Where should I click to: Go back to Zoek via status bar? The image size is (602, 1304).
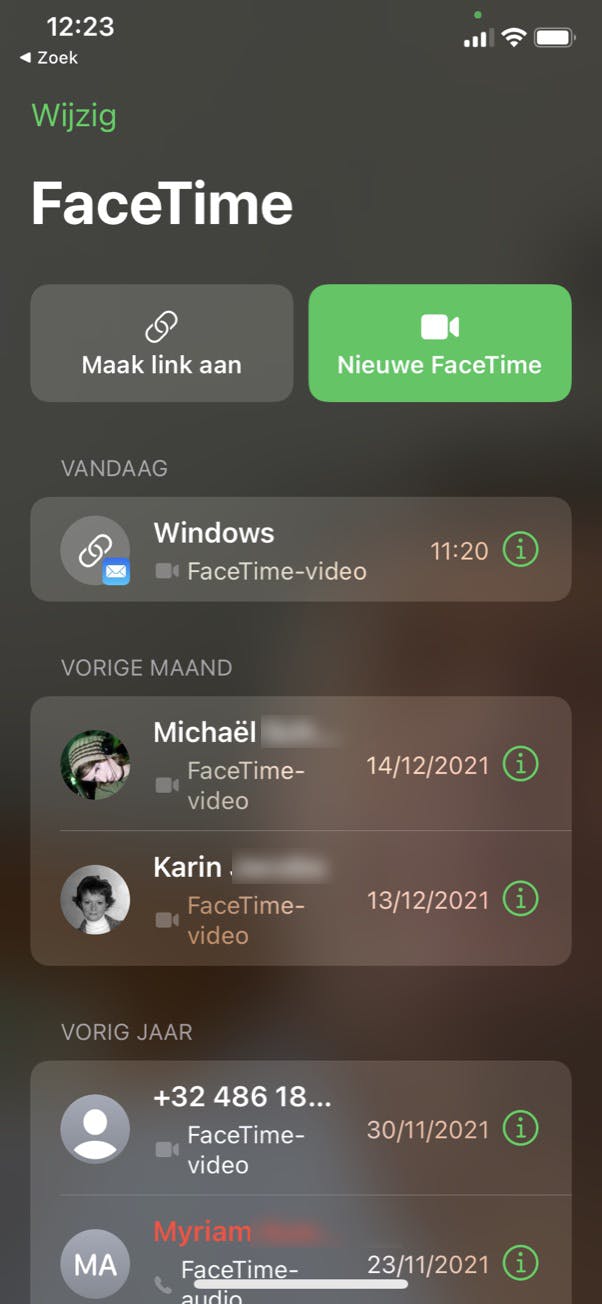coord(49,58)
